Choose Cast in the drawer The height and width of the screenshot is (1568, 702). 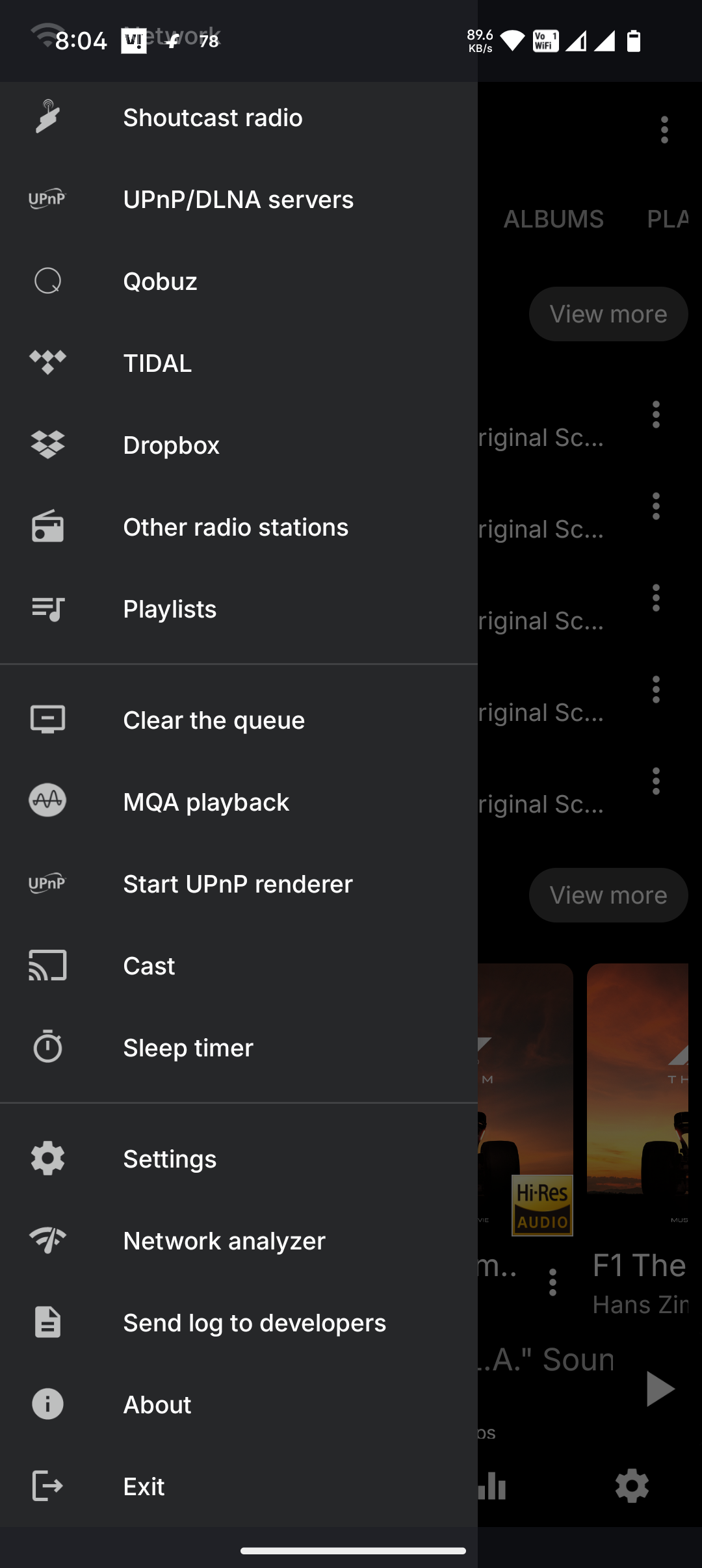(149, 966)
